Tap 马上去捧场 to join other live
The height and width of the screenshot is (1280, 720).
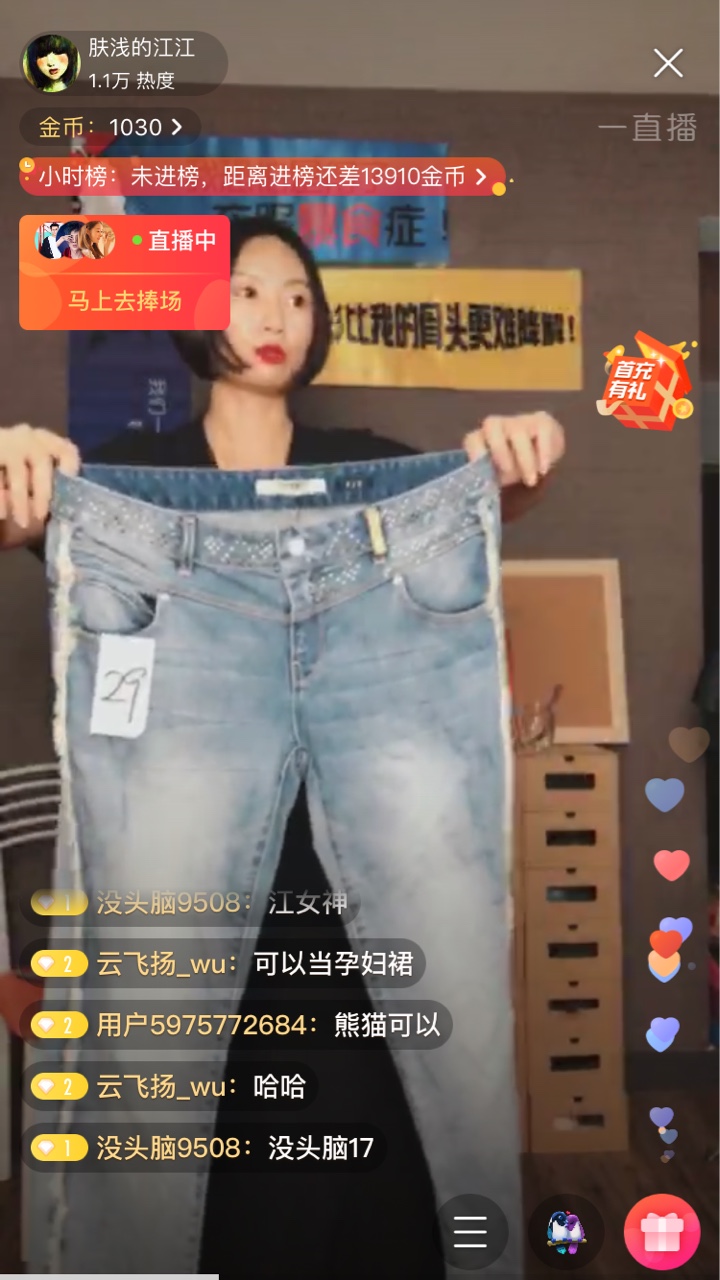click(125, 300)
